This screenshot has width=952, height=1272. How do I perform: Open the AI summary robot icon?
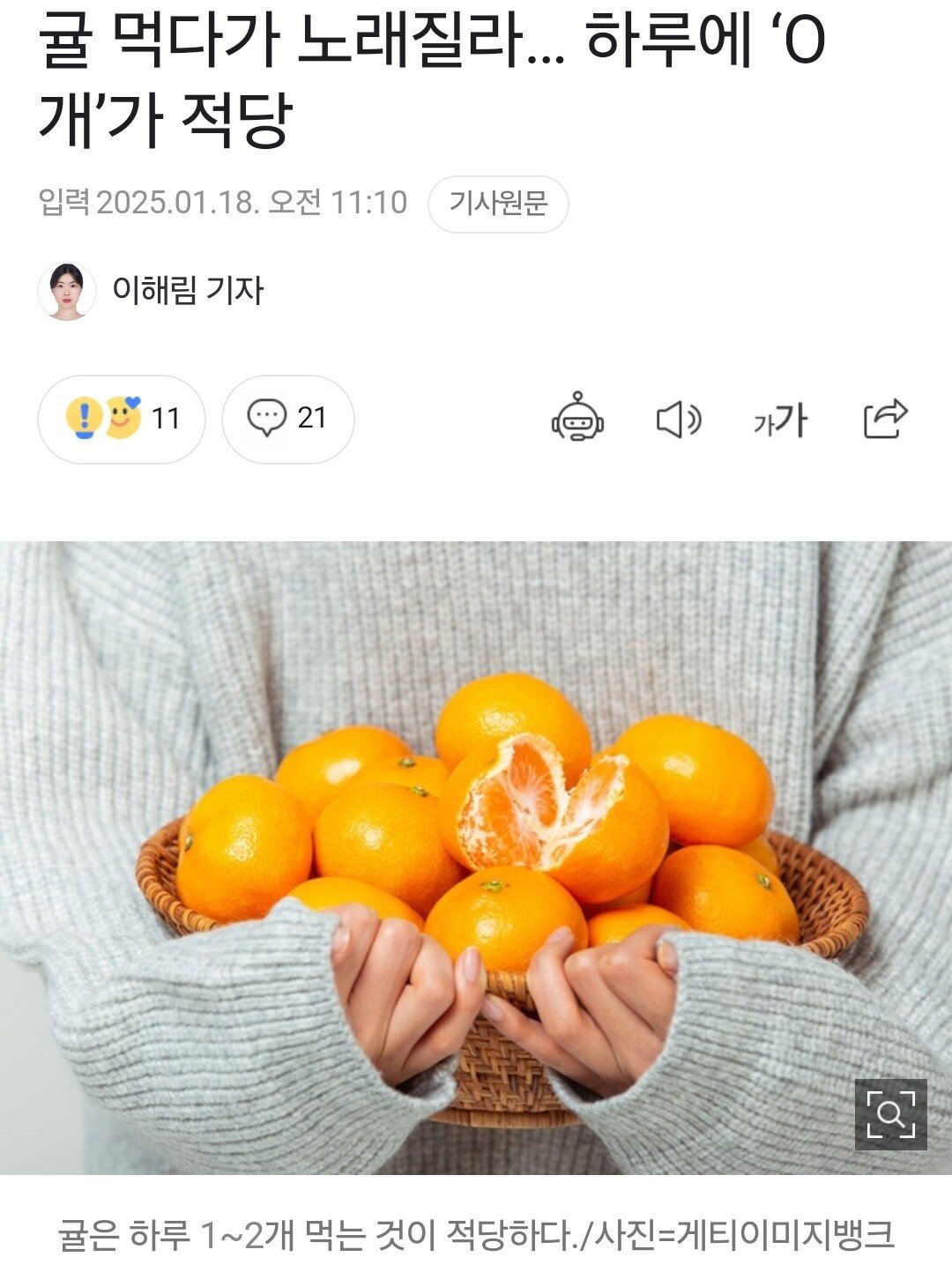tap(577, 418)
